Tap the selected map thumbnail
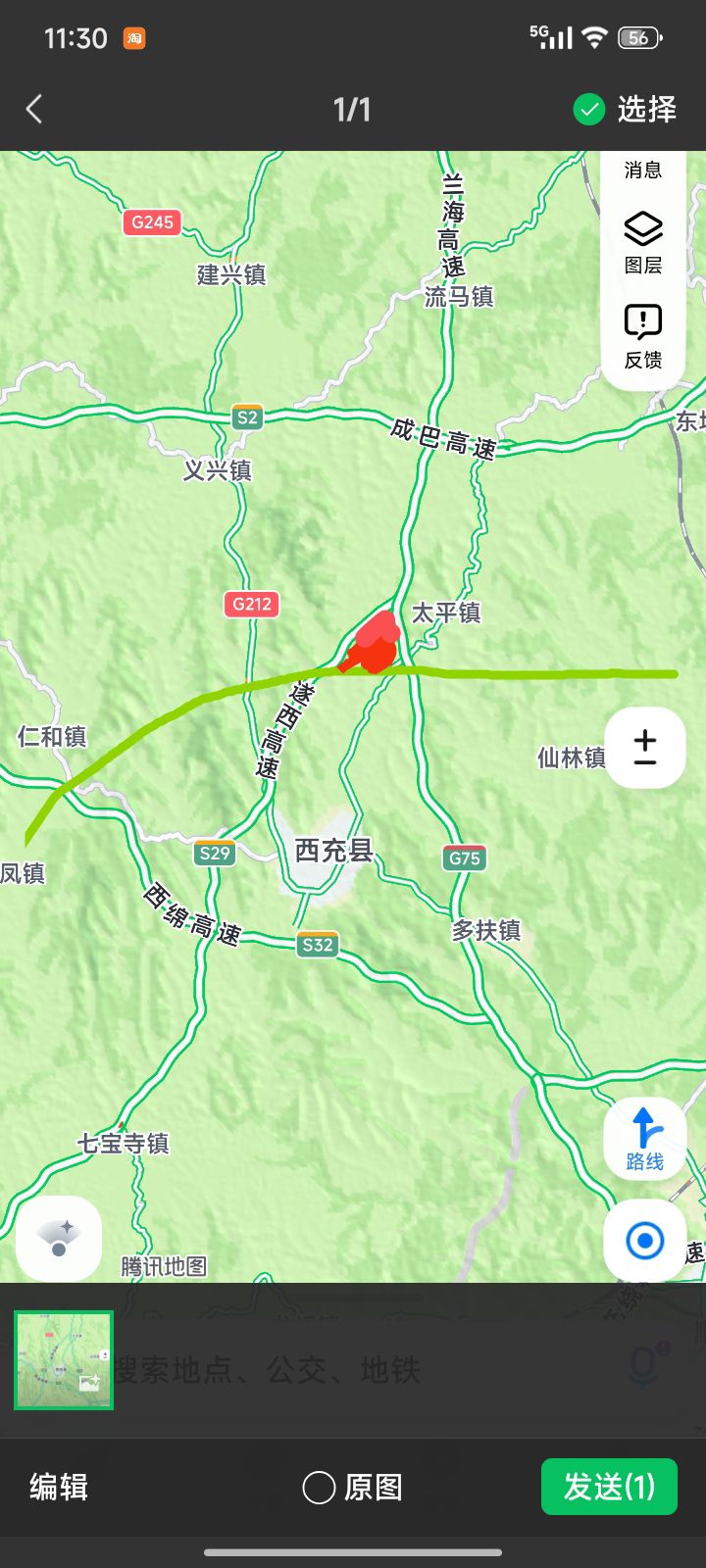 (x=64, y=1360)
